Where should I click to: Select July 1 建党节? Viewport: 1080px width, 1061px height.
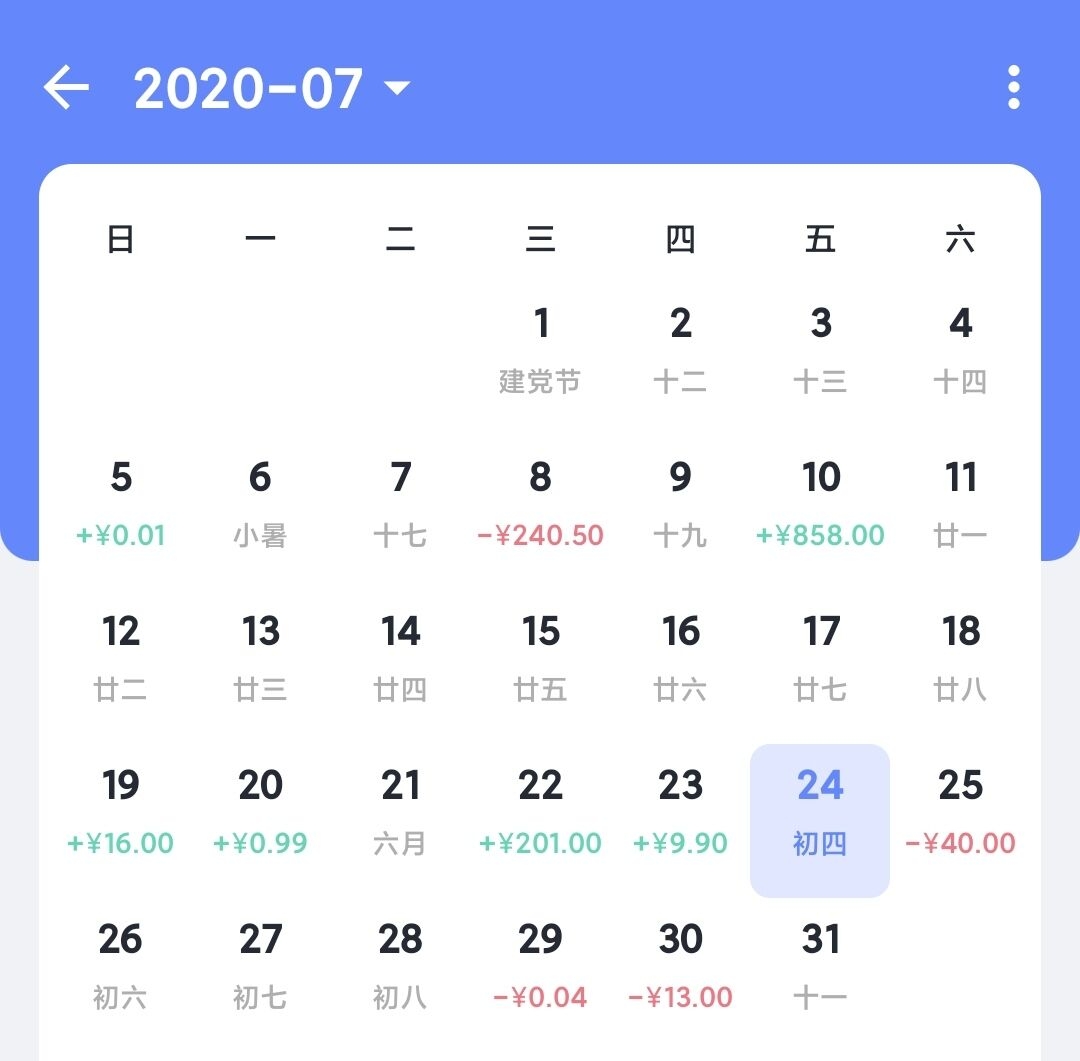point(540,350)
